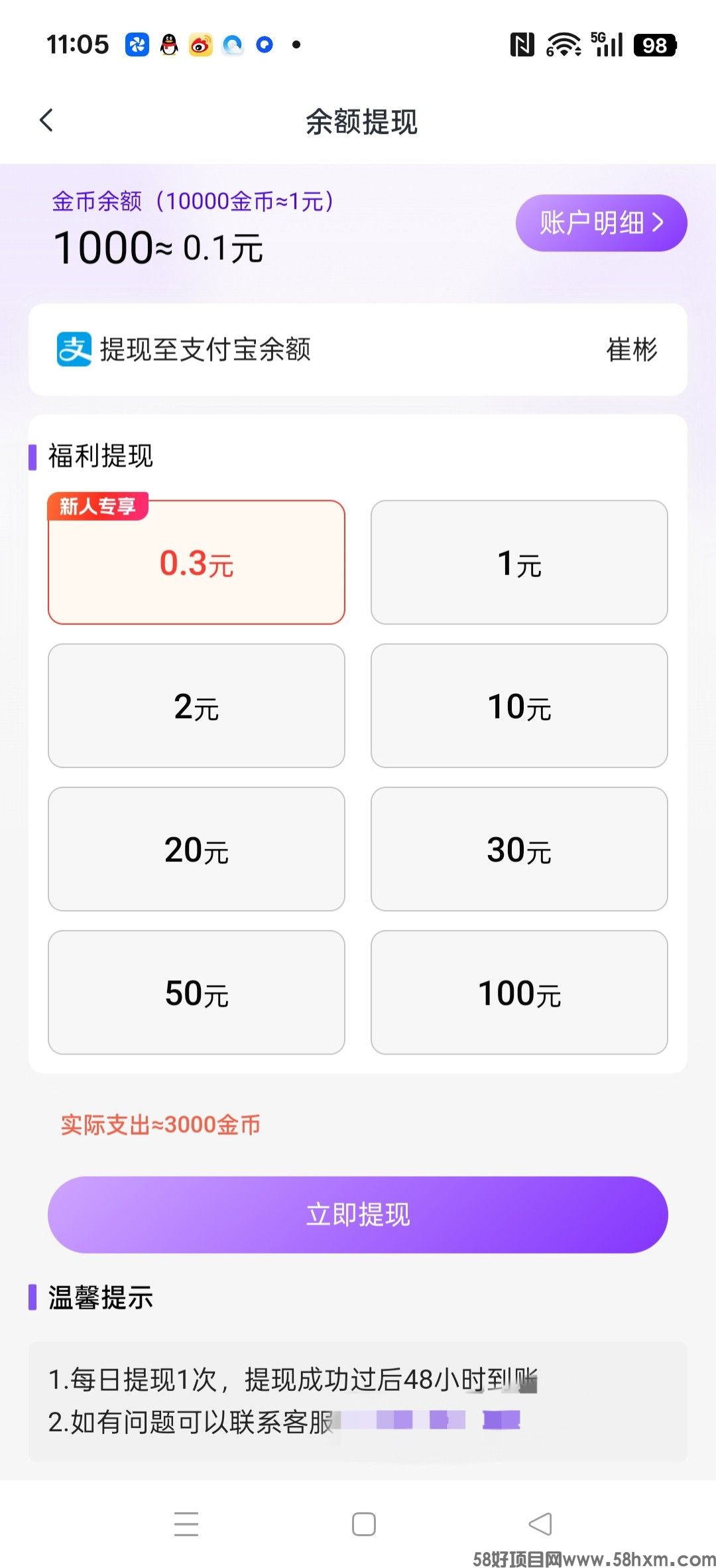Open the system recent apps menu
716x1568 pixels.
(186, 1524)
